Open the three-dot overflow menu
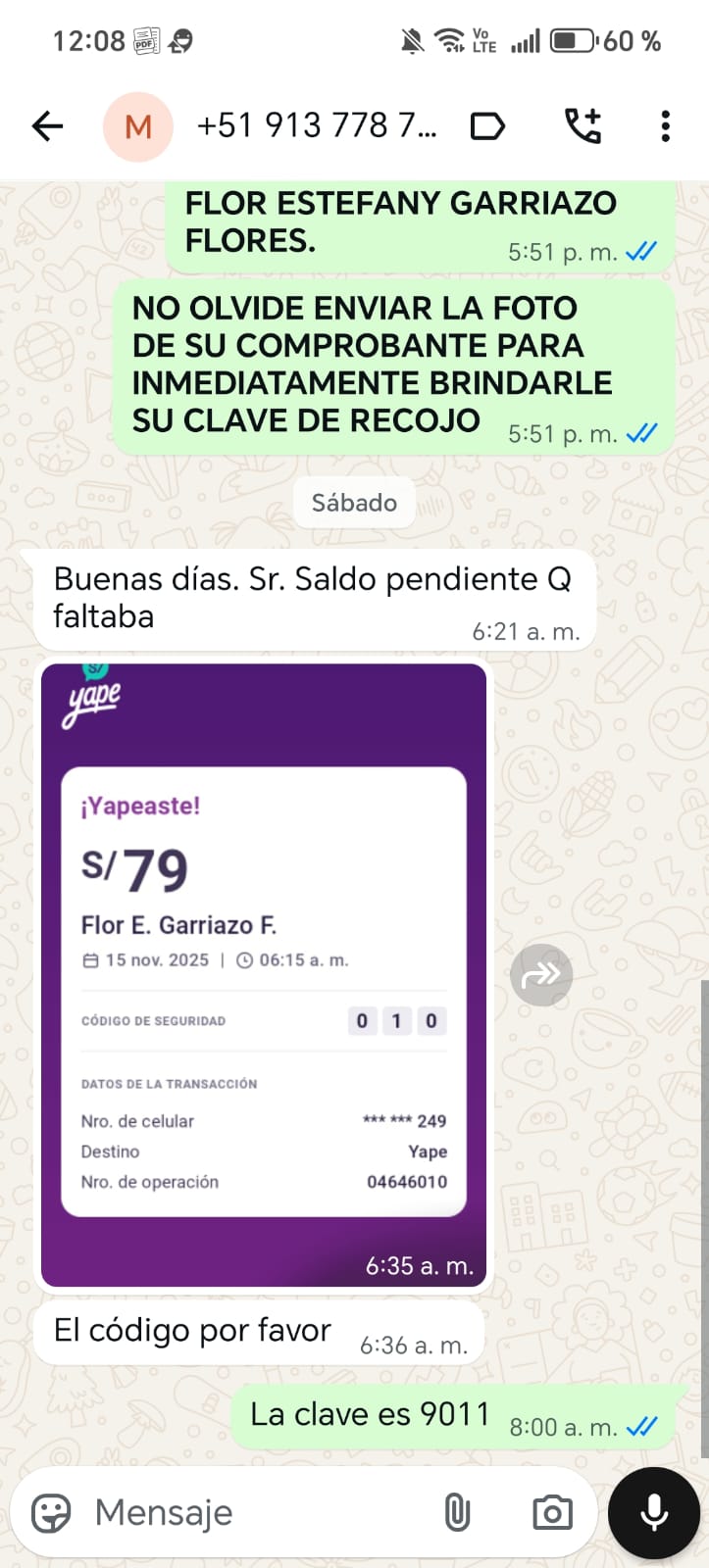This screenshot has width=709, height=1568. (x=665, y=126)
